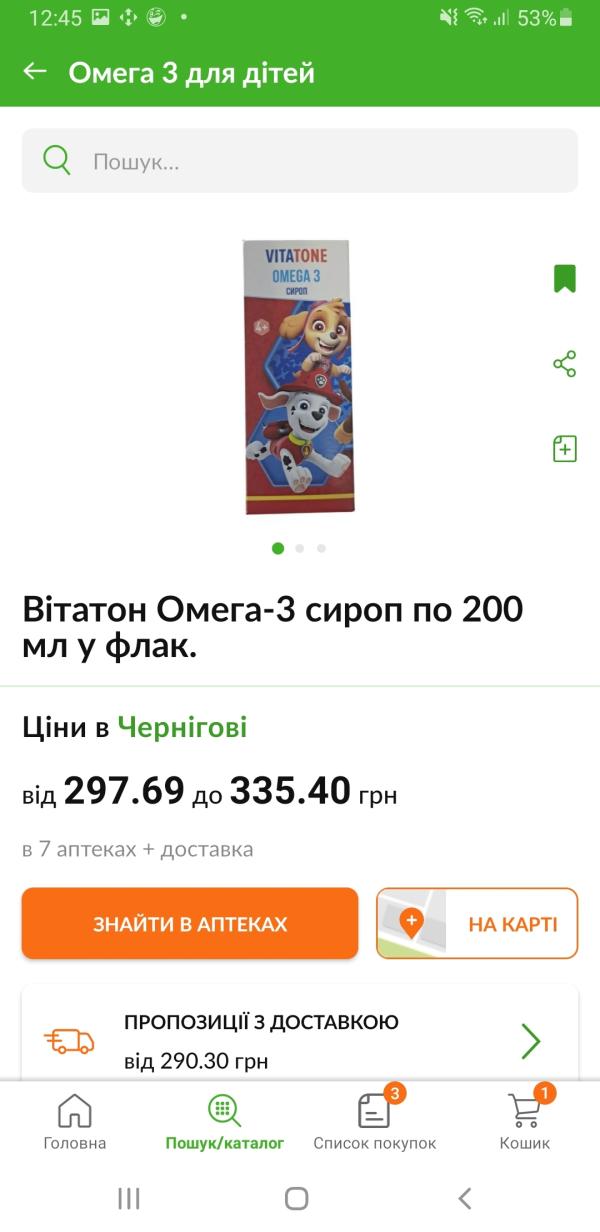
Task: Open the Vitatone Omega 3 product image
Action: (x=298, y=377)
